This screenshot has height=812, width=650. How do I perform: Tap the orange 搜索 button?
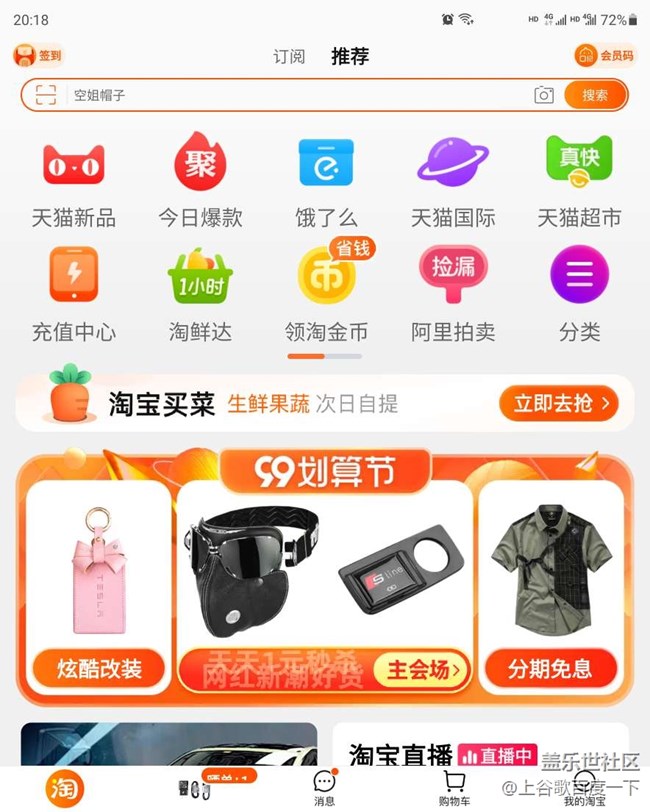[595, 95]
